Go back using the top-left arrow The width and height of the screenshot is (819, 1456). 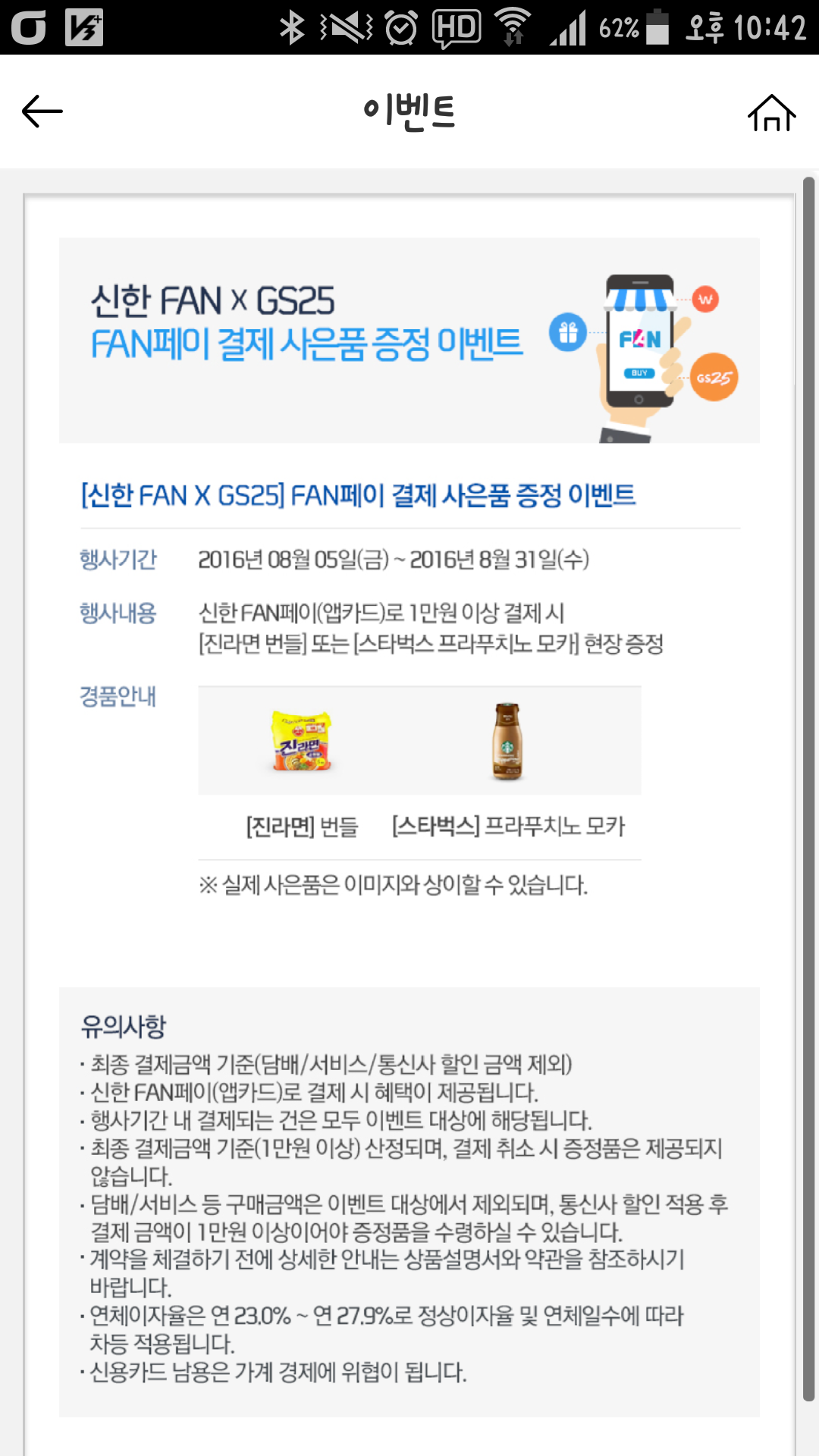(x=42, y=111)
